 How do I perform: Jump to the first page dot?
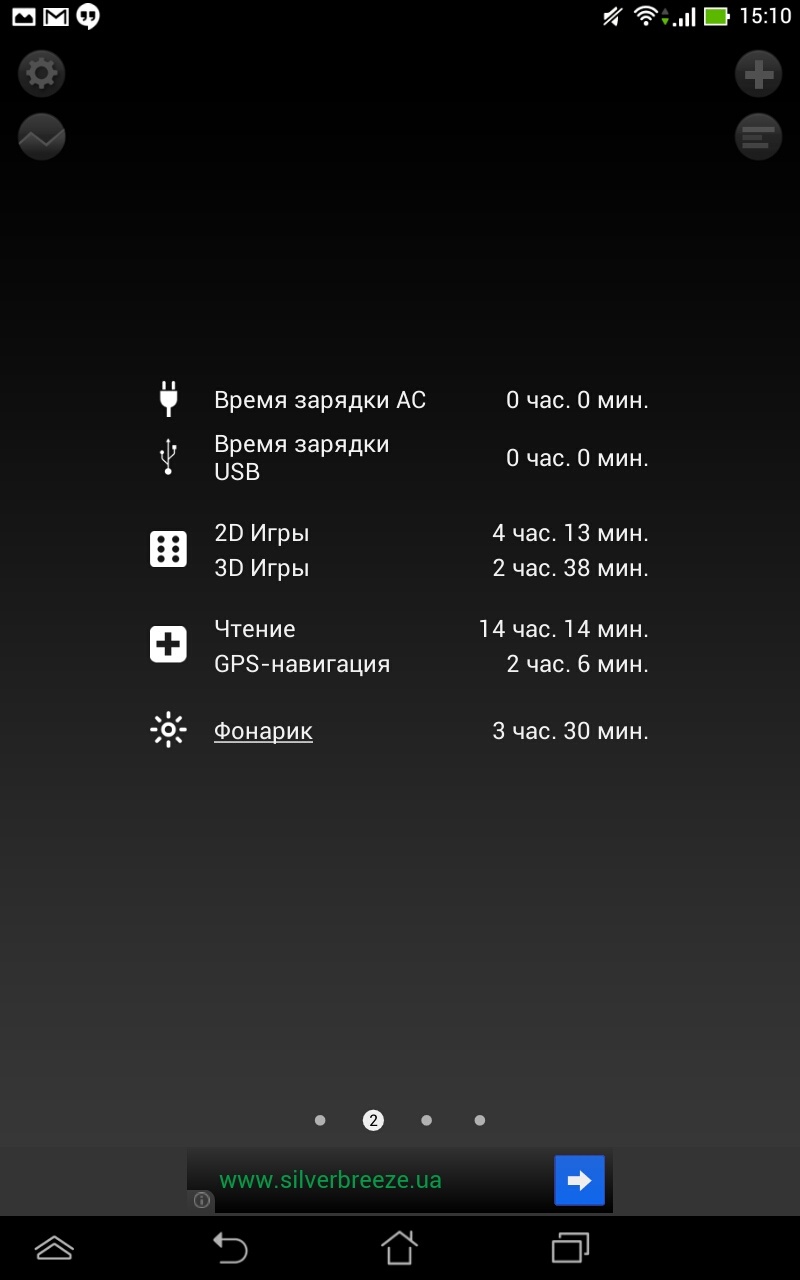[320, 1120]
